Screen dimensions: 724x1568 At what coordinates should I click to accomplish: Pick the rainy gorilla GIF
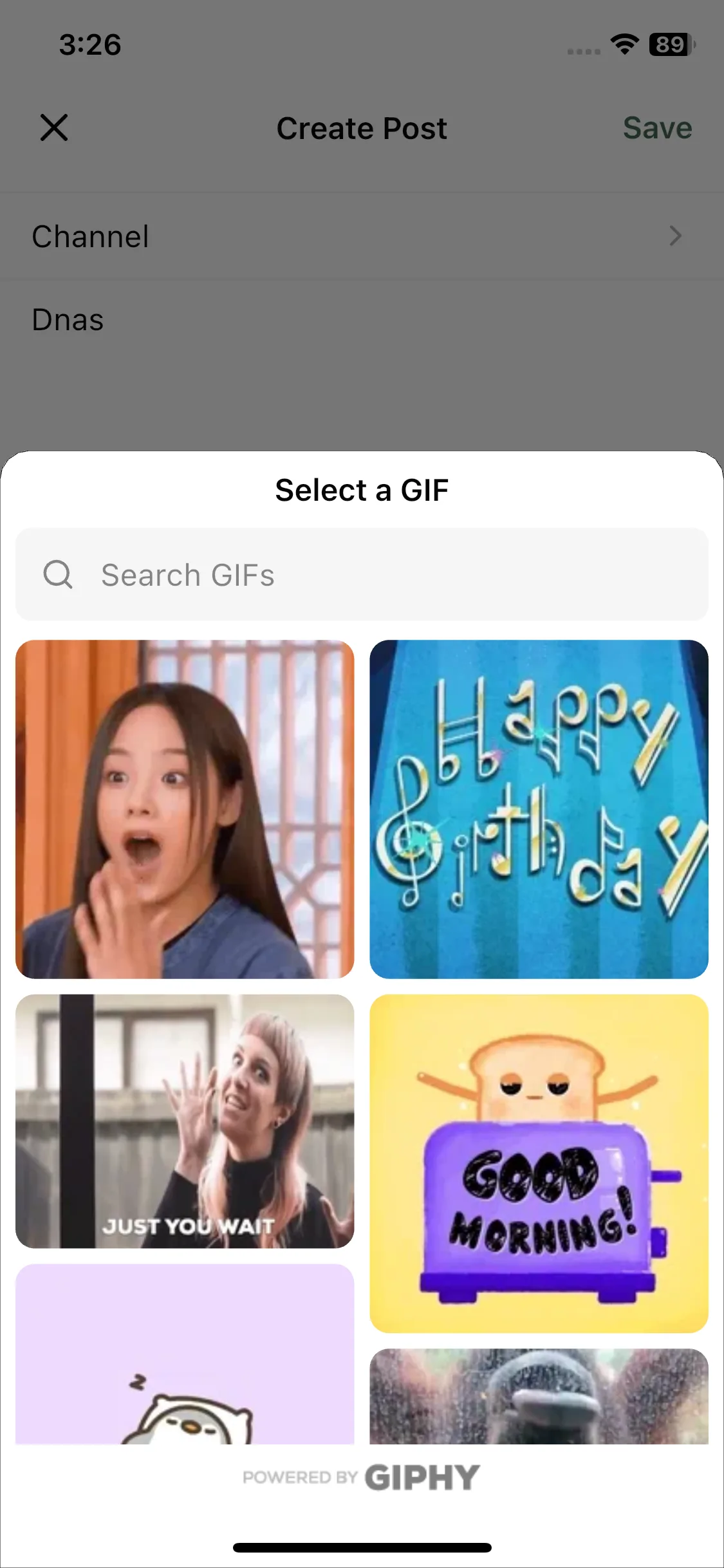click(x=539, y=1396)
